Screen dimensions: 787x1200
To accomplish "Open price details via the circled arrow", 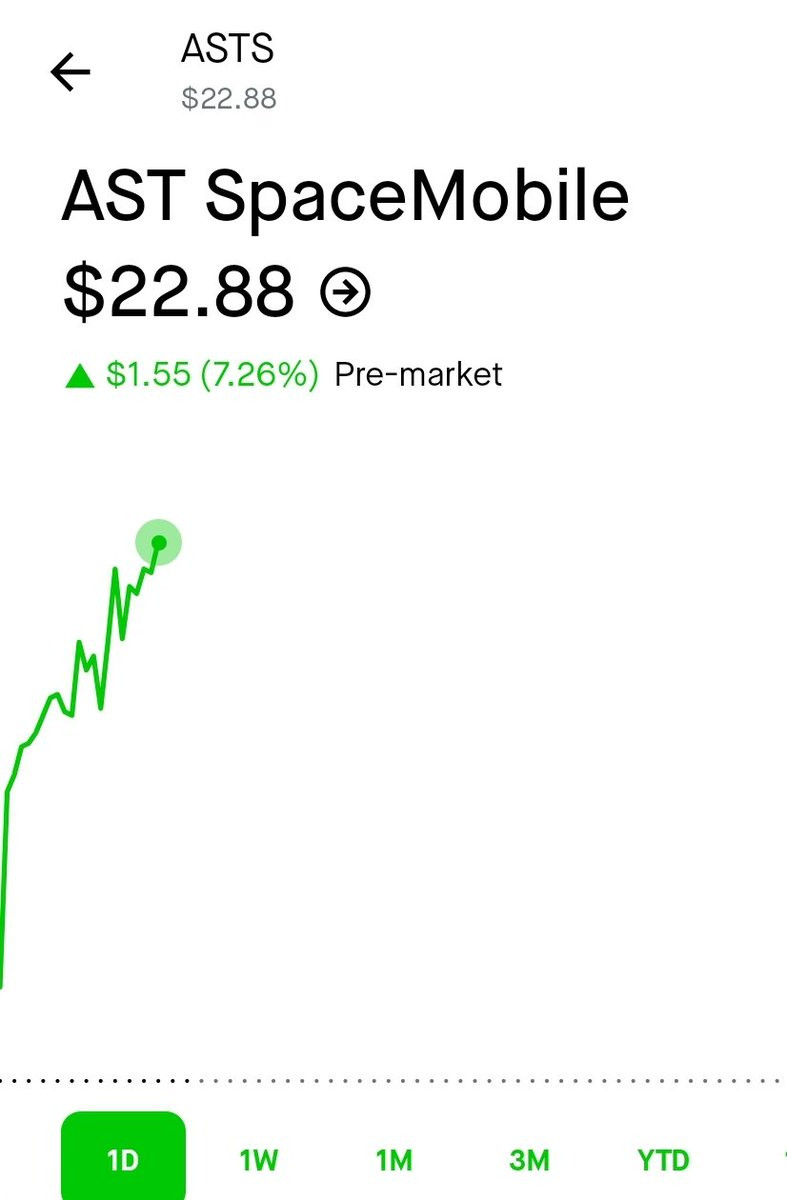I will [345, 292].
